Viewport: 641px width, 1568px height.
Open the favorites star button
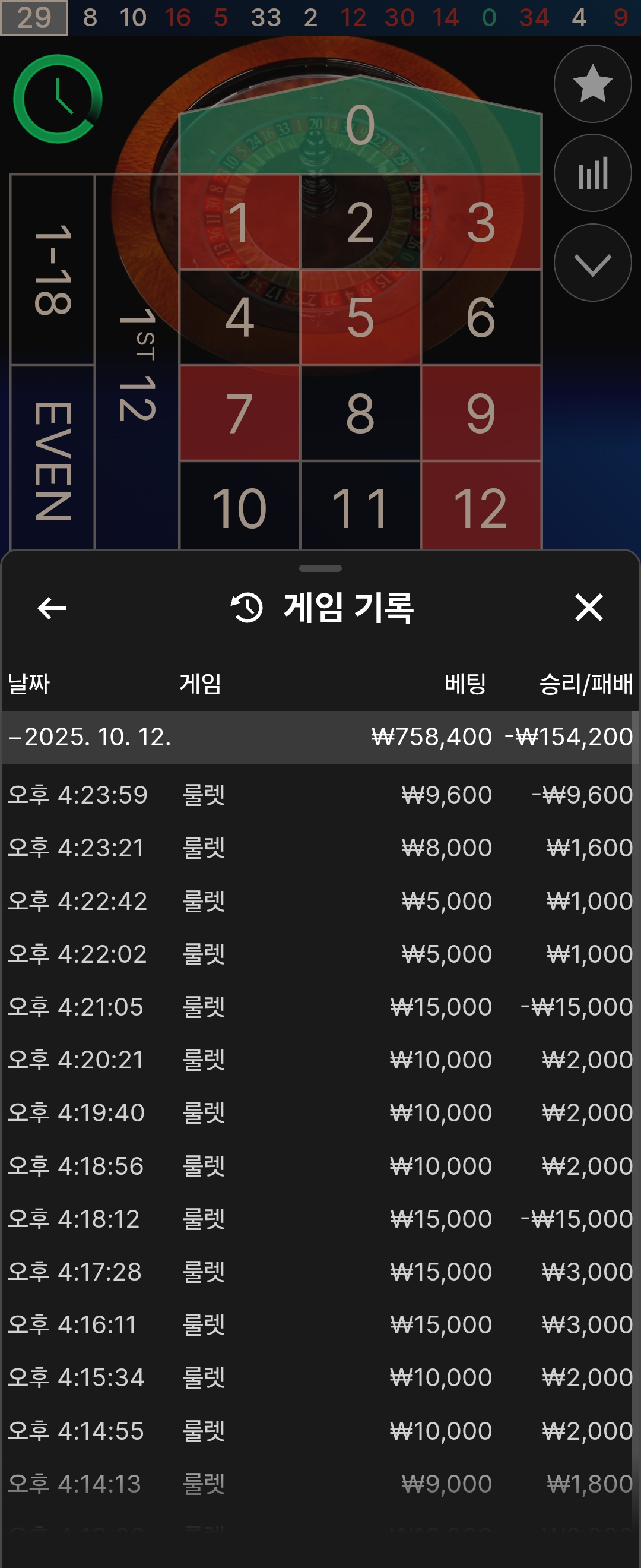pos(592,84)
